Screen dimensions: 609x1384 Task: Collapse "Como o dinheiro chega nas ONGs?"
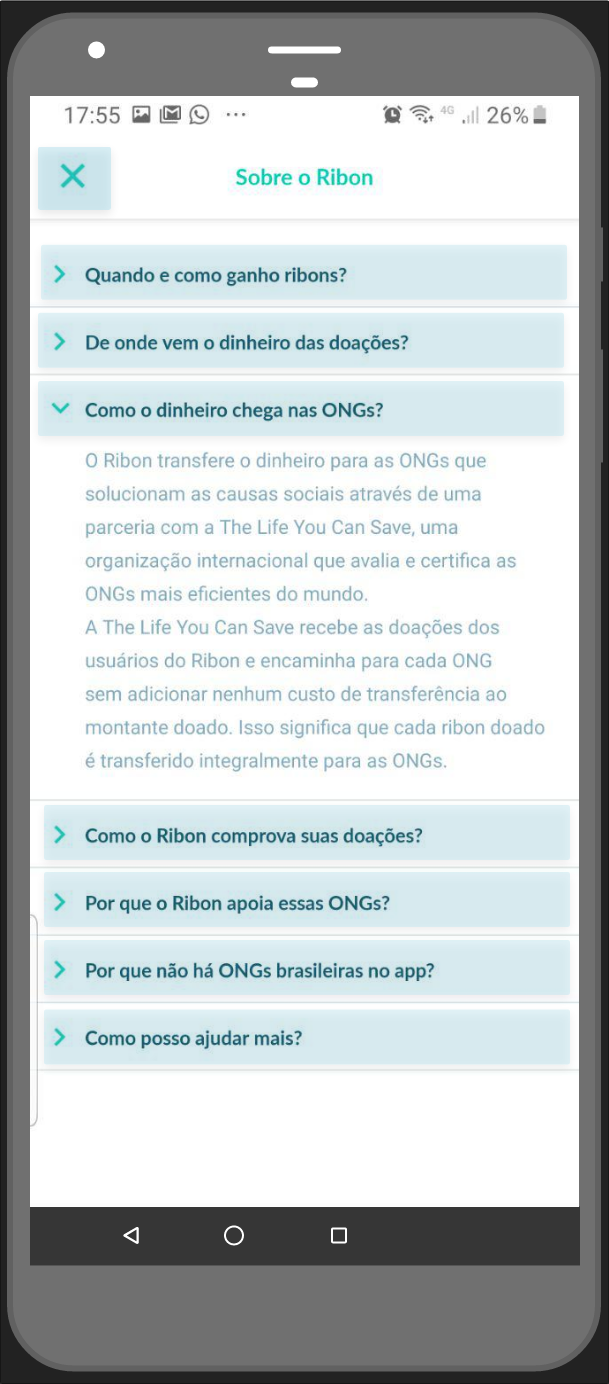[300, 409]
